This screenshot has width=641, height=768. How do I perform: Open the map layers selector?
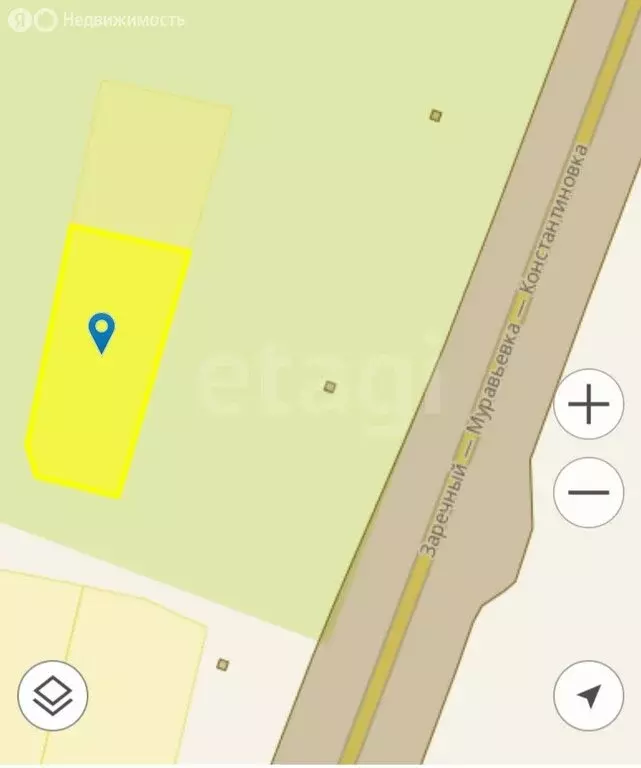coord(53,695)
